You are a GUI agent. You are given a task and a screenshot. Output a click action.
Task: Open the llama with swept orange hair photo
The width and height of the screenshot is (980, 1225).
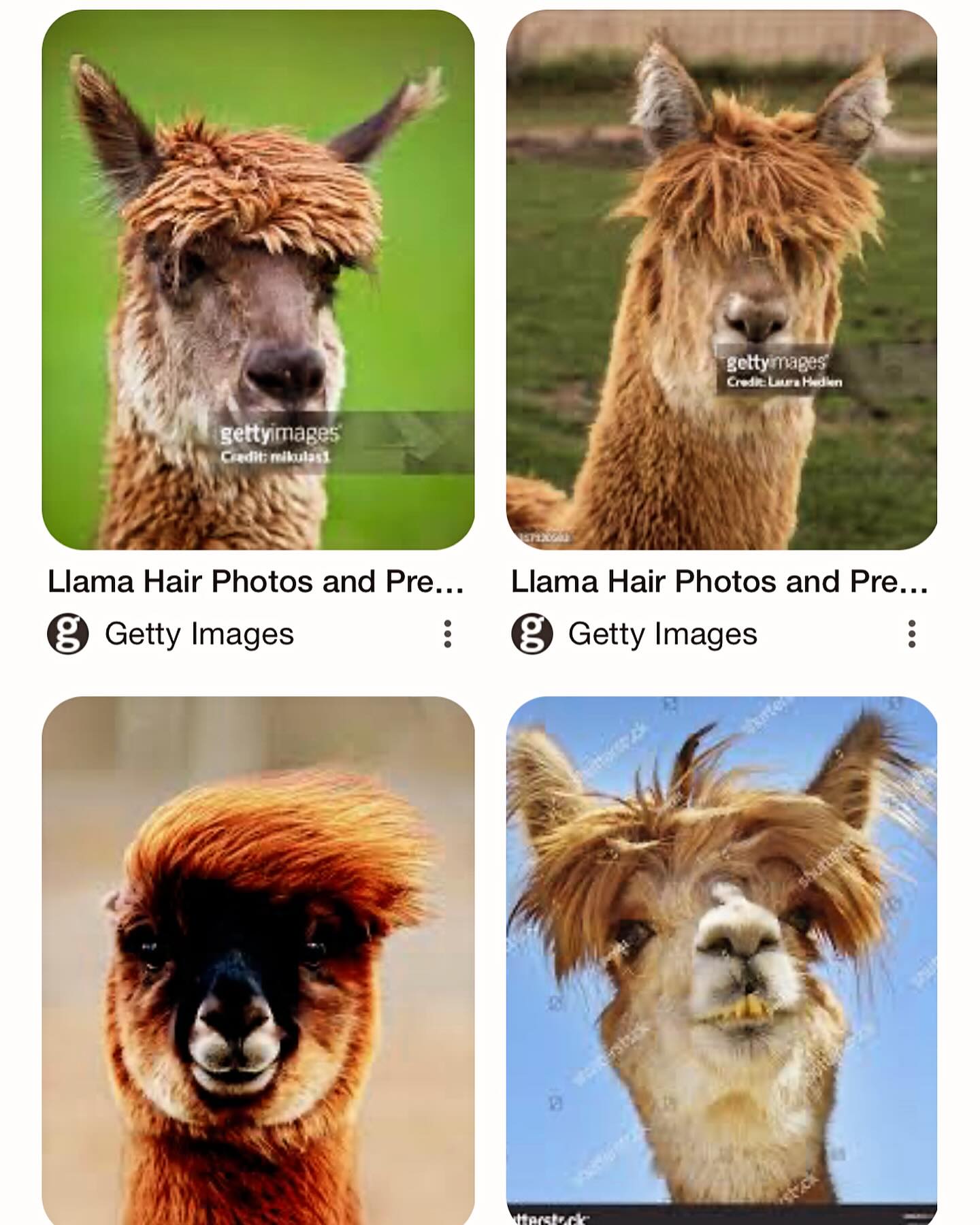tap(258, 960)
